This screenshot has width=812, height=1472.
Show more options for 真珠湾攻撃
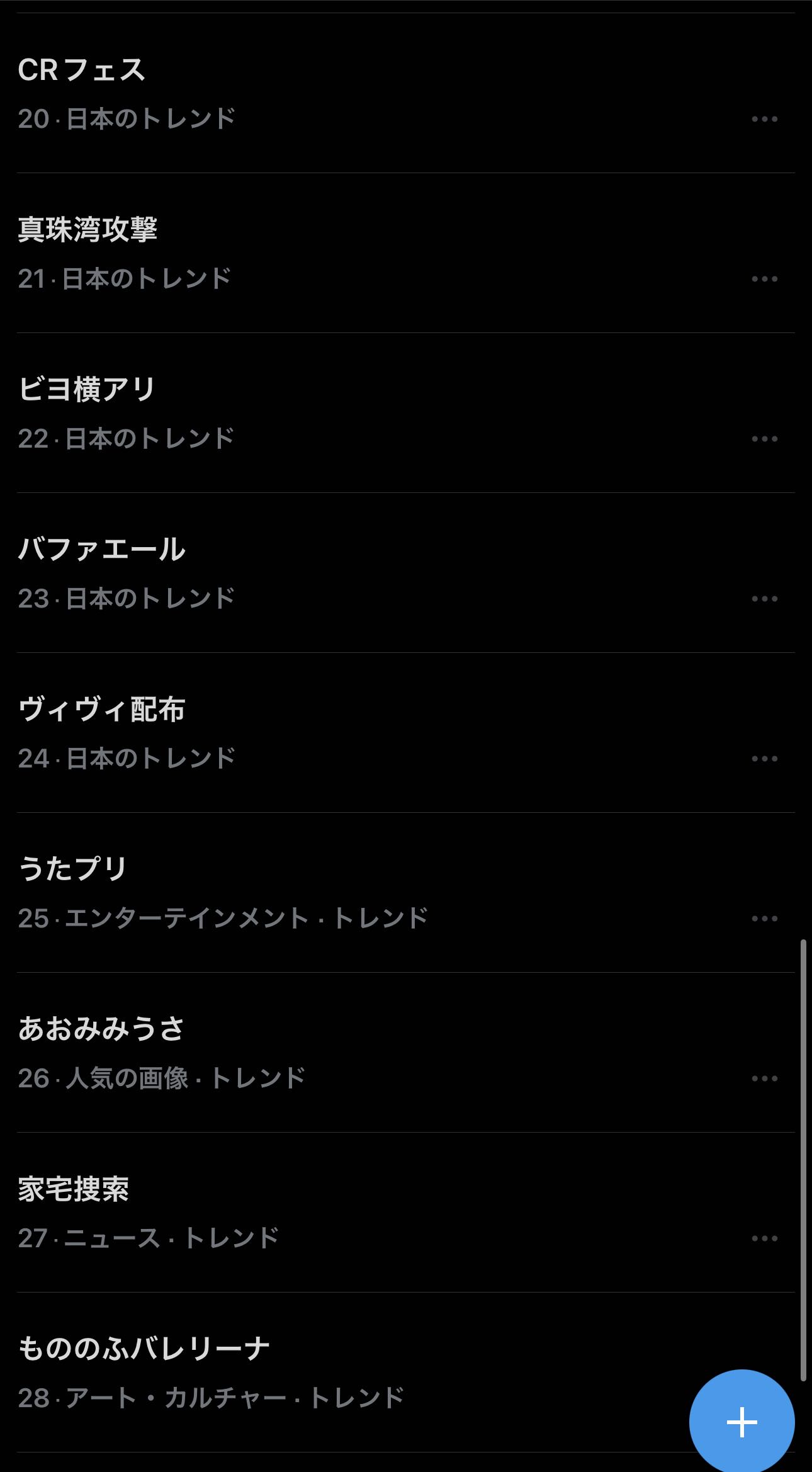pyautogui.click(x=764, y=279)
